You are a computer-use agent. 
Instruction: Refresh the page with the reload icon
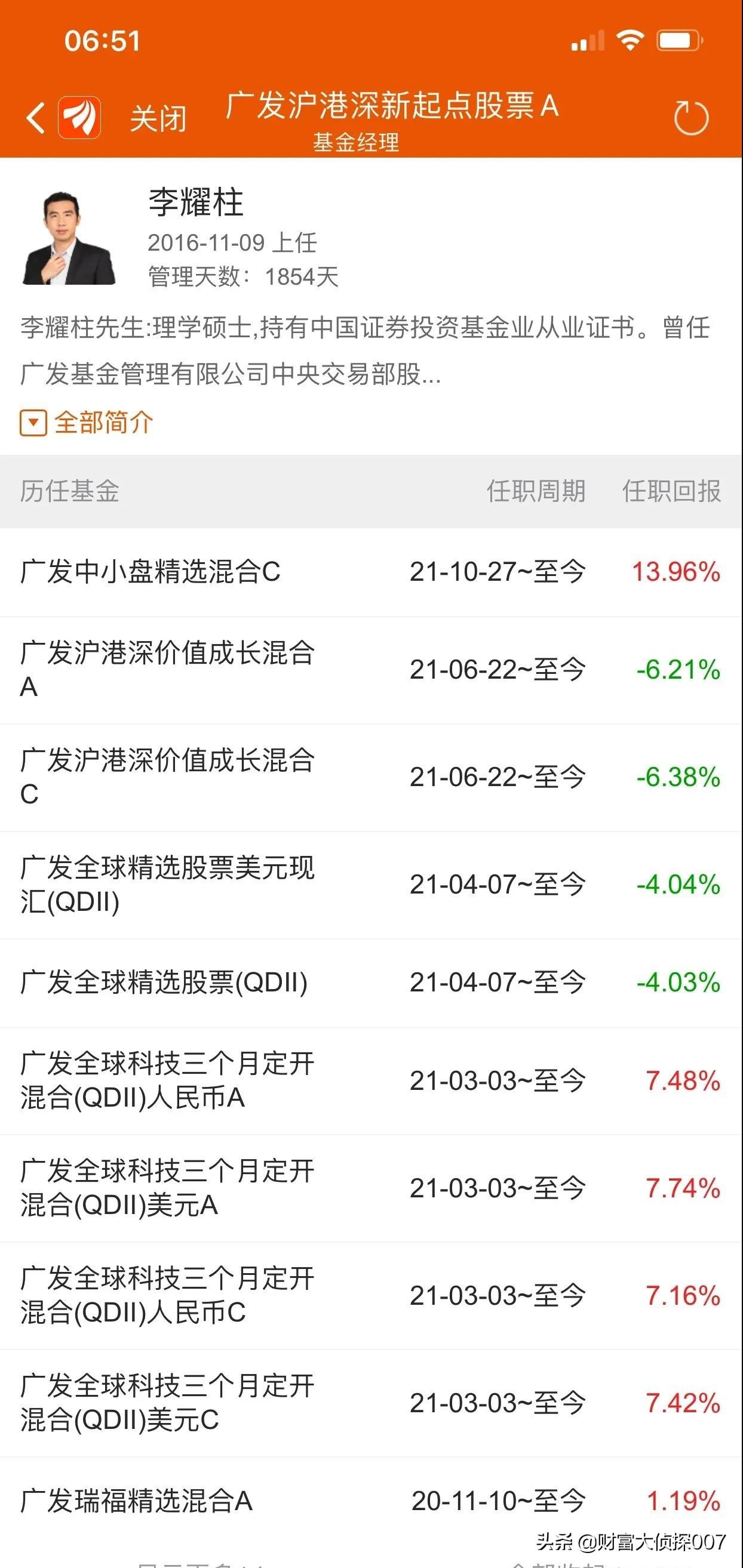(x=690, y=118)
